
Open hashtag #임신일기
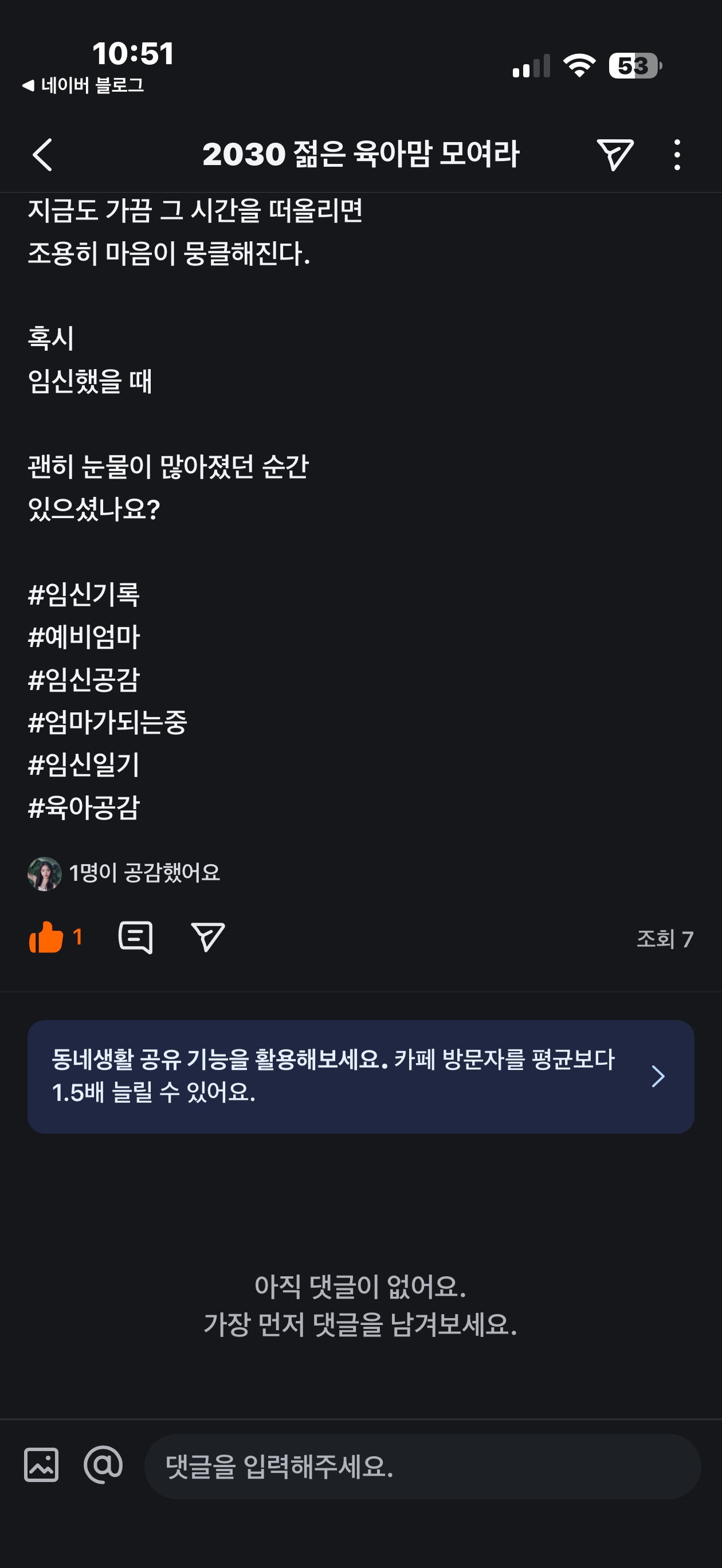[84, 765]
